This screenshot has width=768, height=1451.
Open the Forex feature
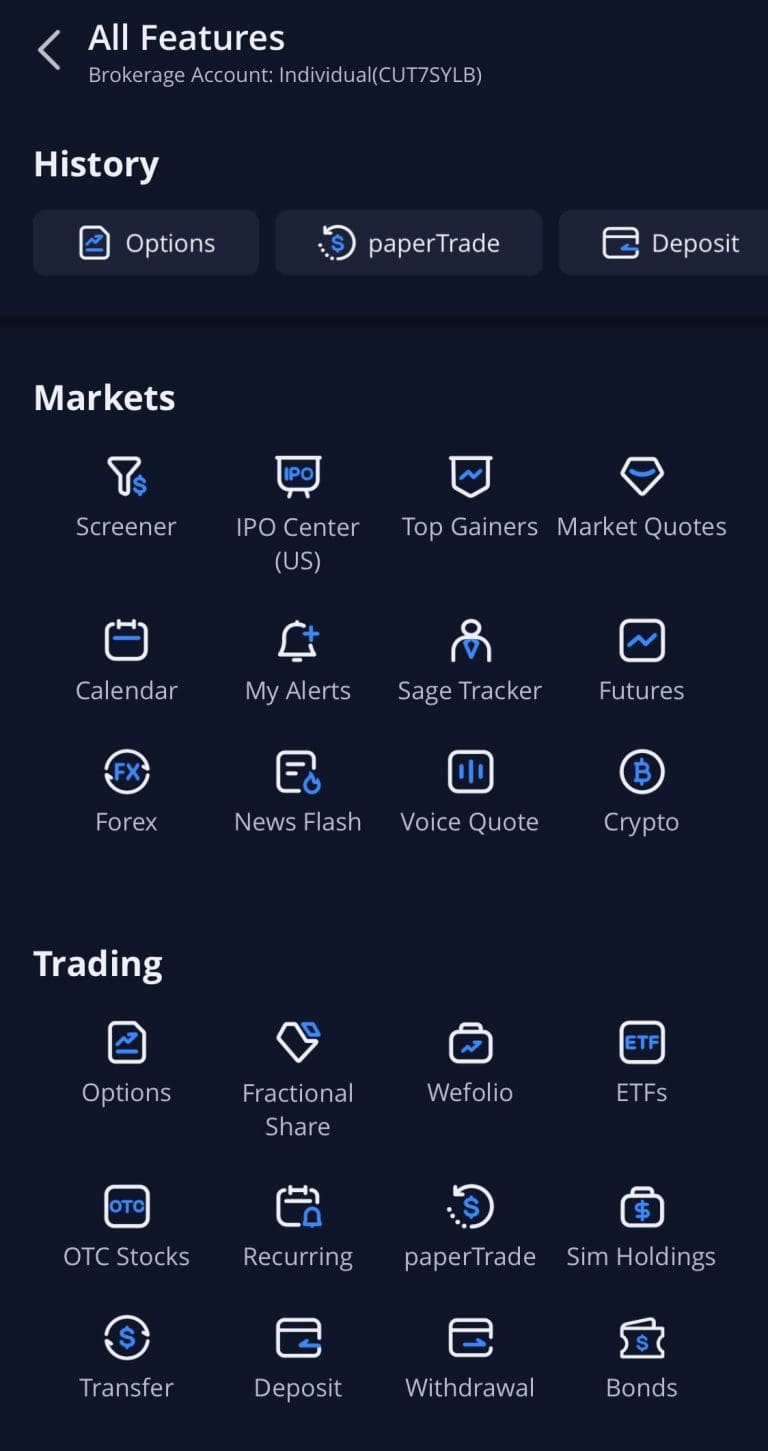(x=126, y=790)
